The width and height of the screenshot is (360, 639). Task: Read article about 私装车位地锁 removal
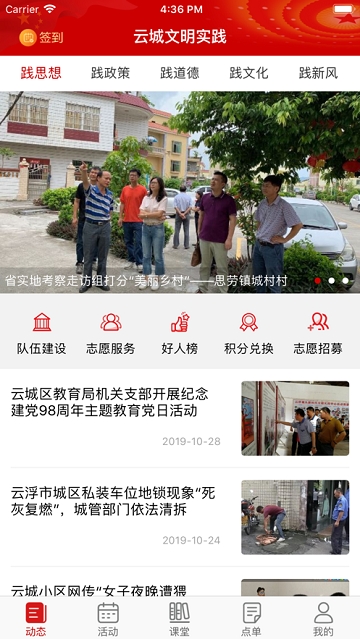[180, 517]
